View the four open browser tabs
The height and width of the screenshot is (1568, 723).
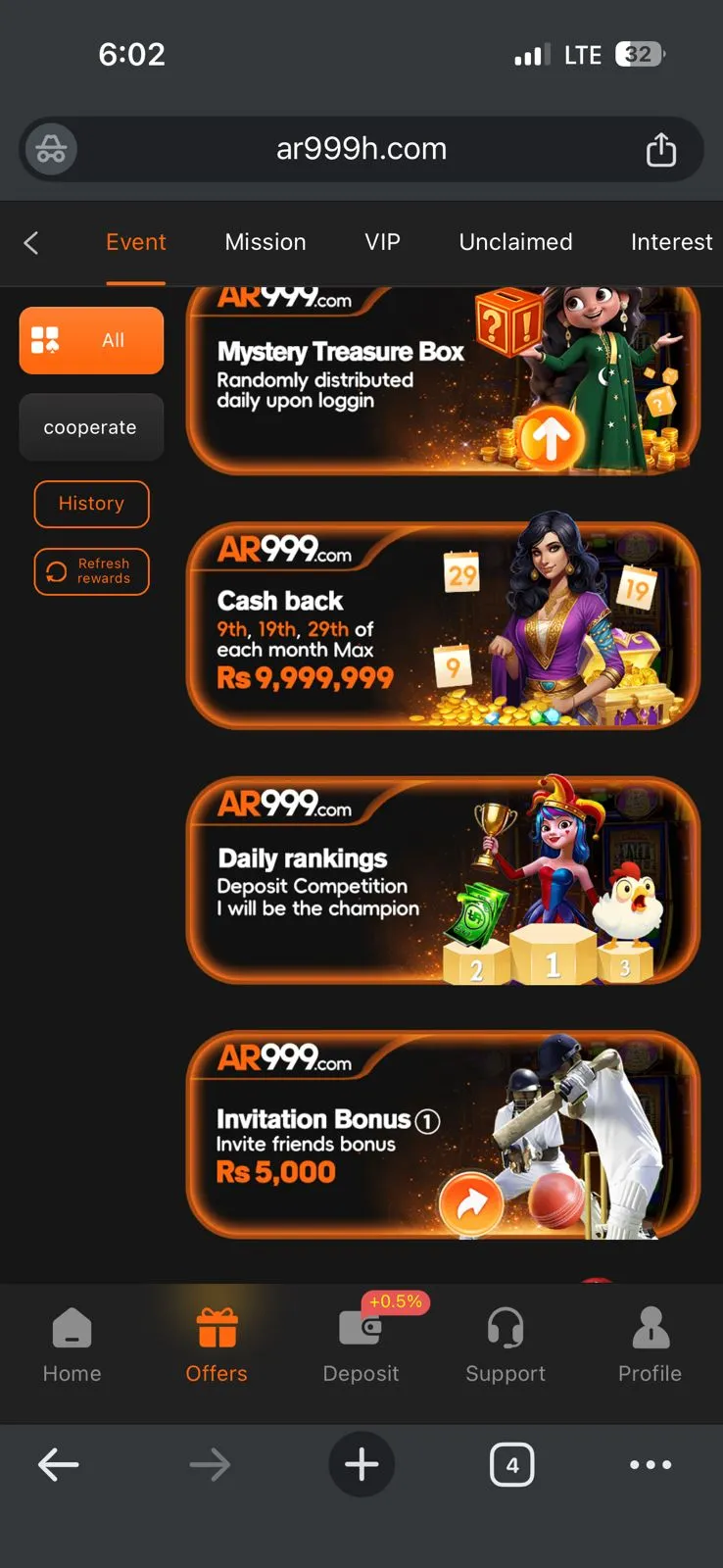(x=511, y=1464)
